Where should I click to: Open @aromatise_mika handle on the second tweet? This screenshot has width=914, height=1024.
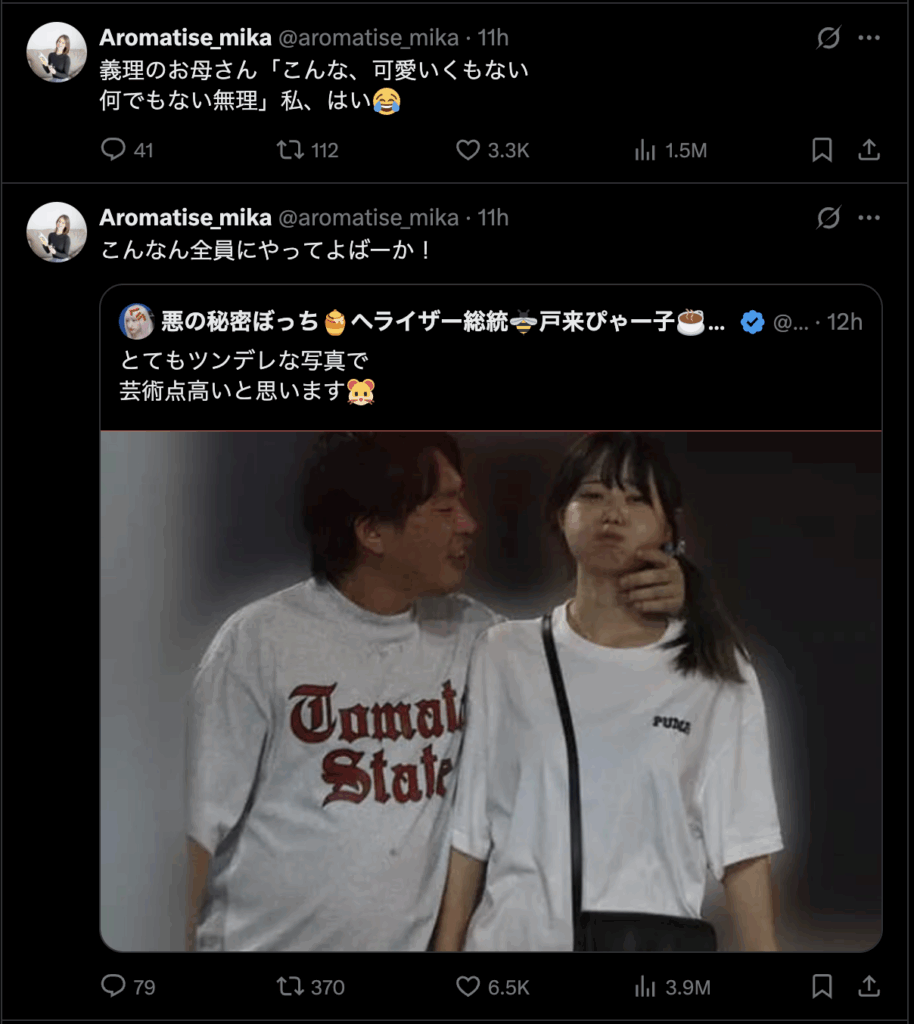(x=367, y=218)
